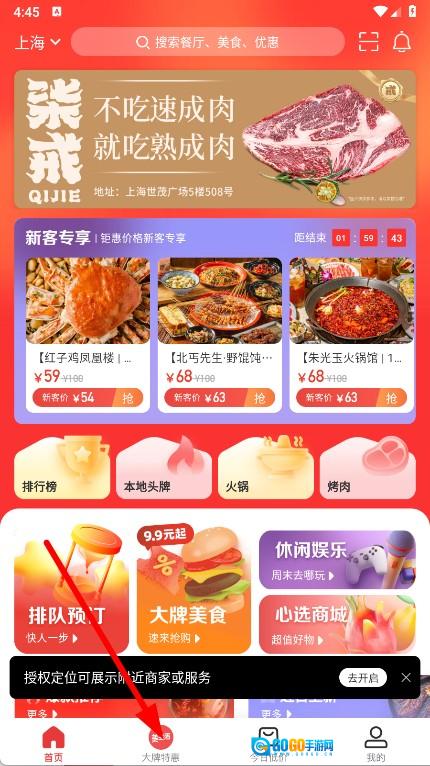
Task: Browse the 火锅 category
Action: click(266, 468)
